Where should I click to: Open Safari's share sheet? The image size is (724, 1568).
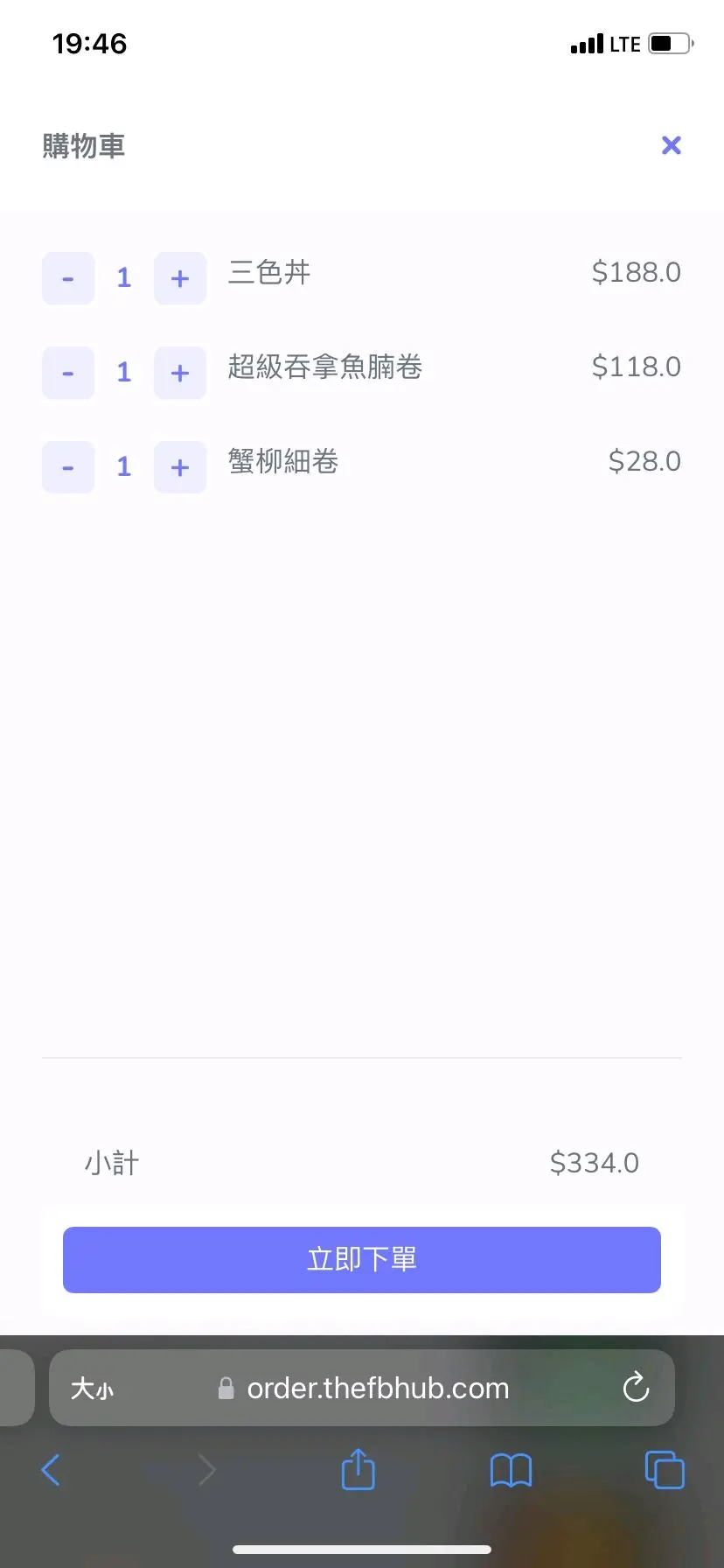pyautogui.click(x=358, y=1469)
